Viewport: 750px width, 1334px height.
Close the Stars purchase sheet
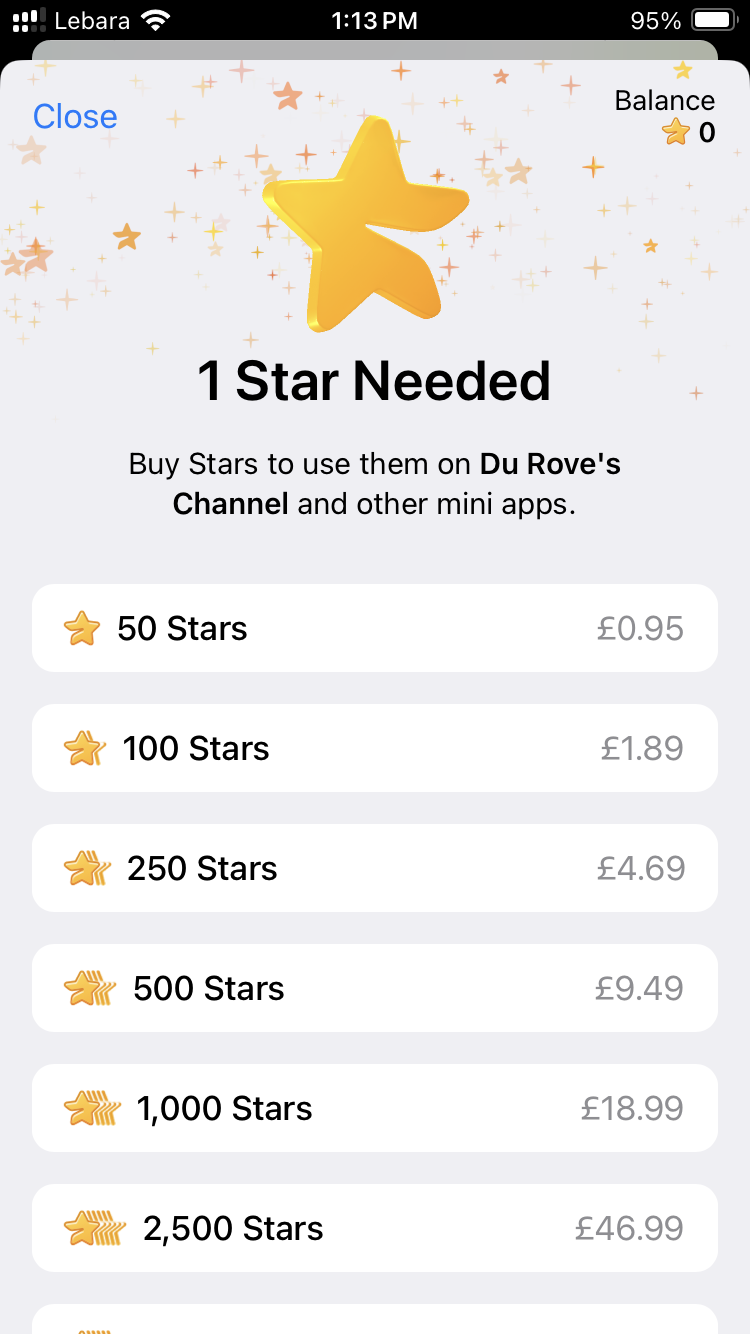click(75, 117)
